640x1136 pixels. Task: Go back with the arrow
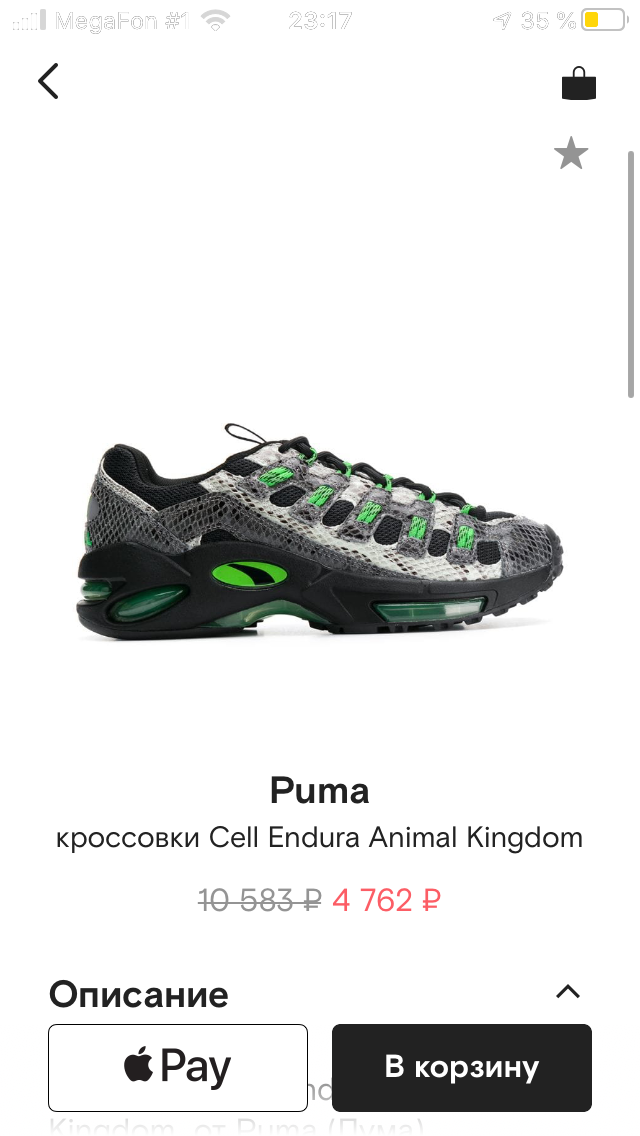point(48,81)
